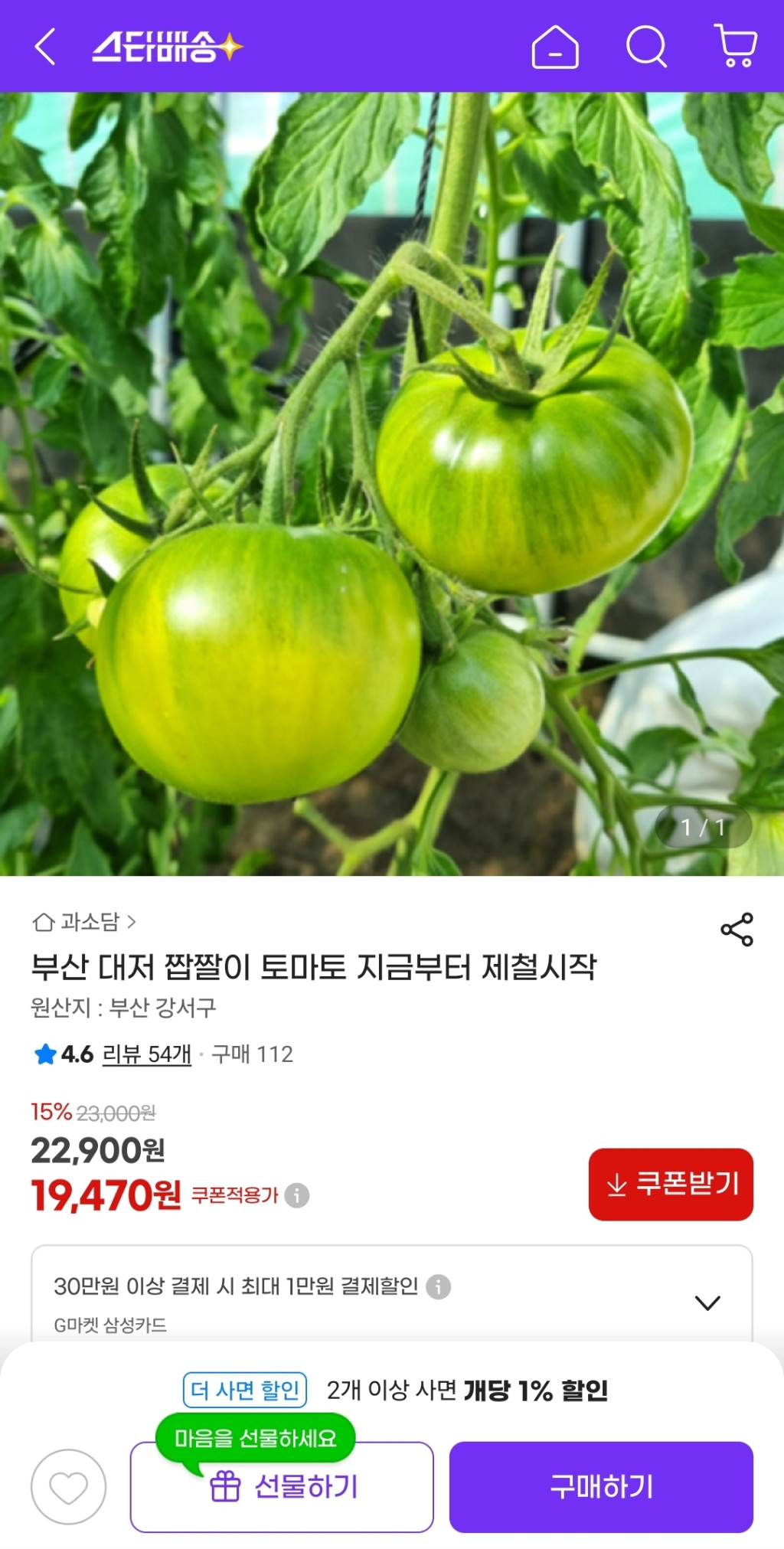Expand the G마켓 삼성카드 discount details
The image size is (784, 1549).
coord(707,1302)
